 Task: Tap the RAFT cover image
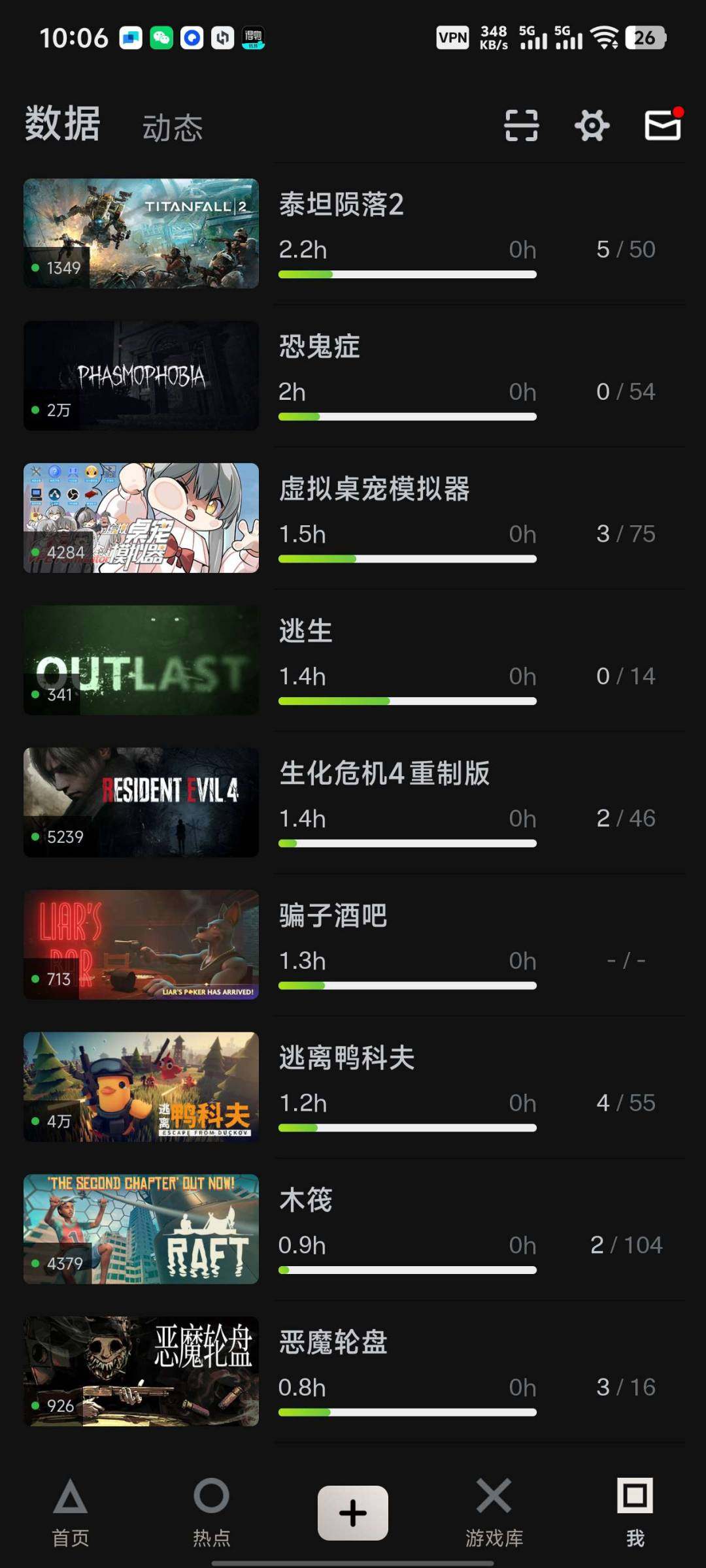141,1230
